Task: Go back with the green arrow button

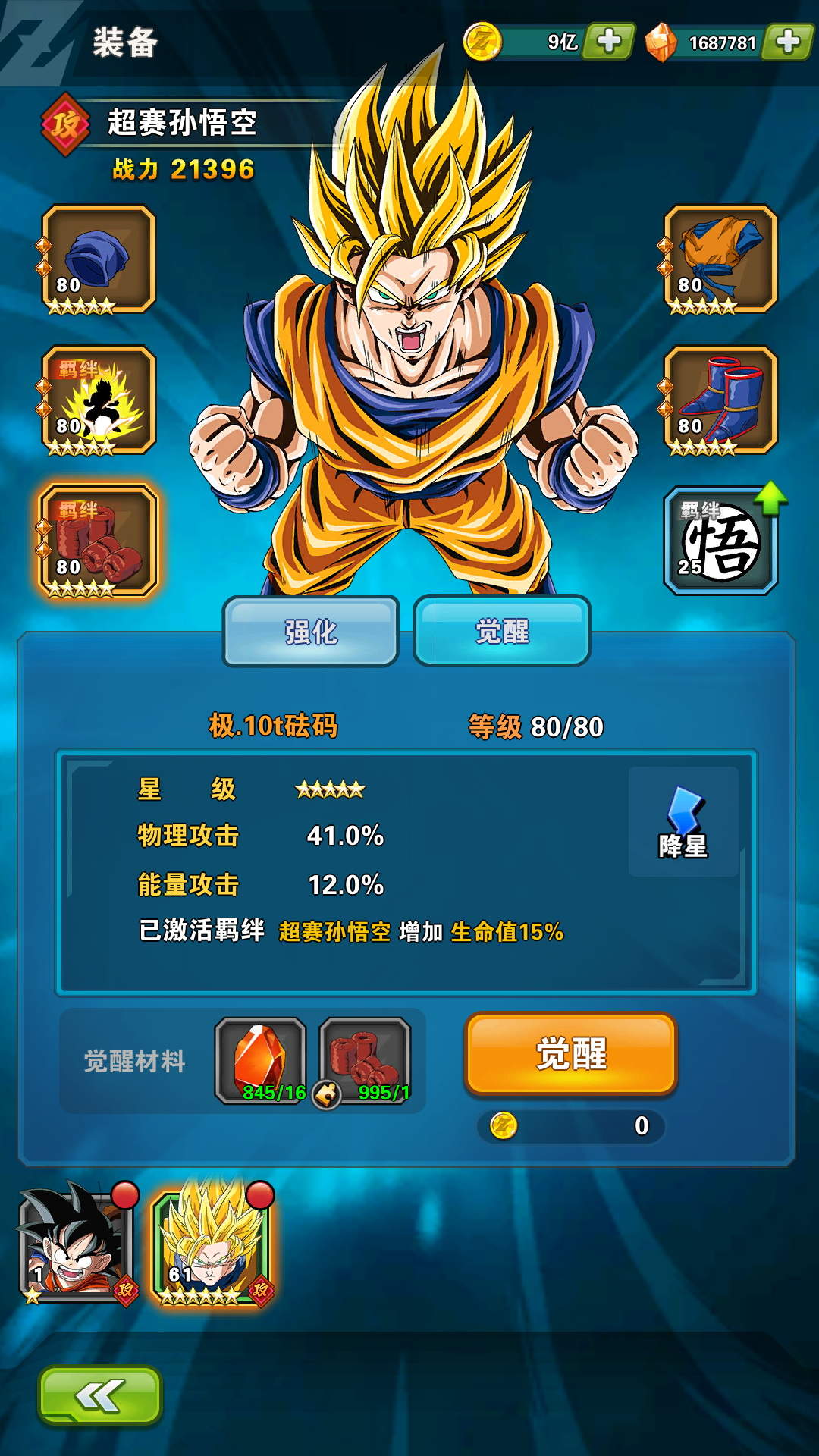Action: 99,1395
